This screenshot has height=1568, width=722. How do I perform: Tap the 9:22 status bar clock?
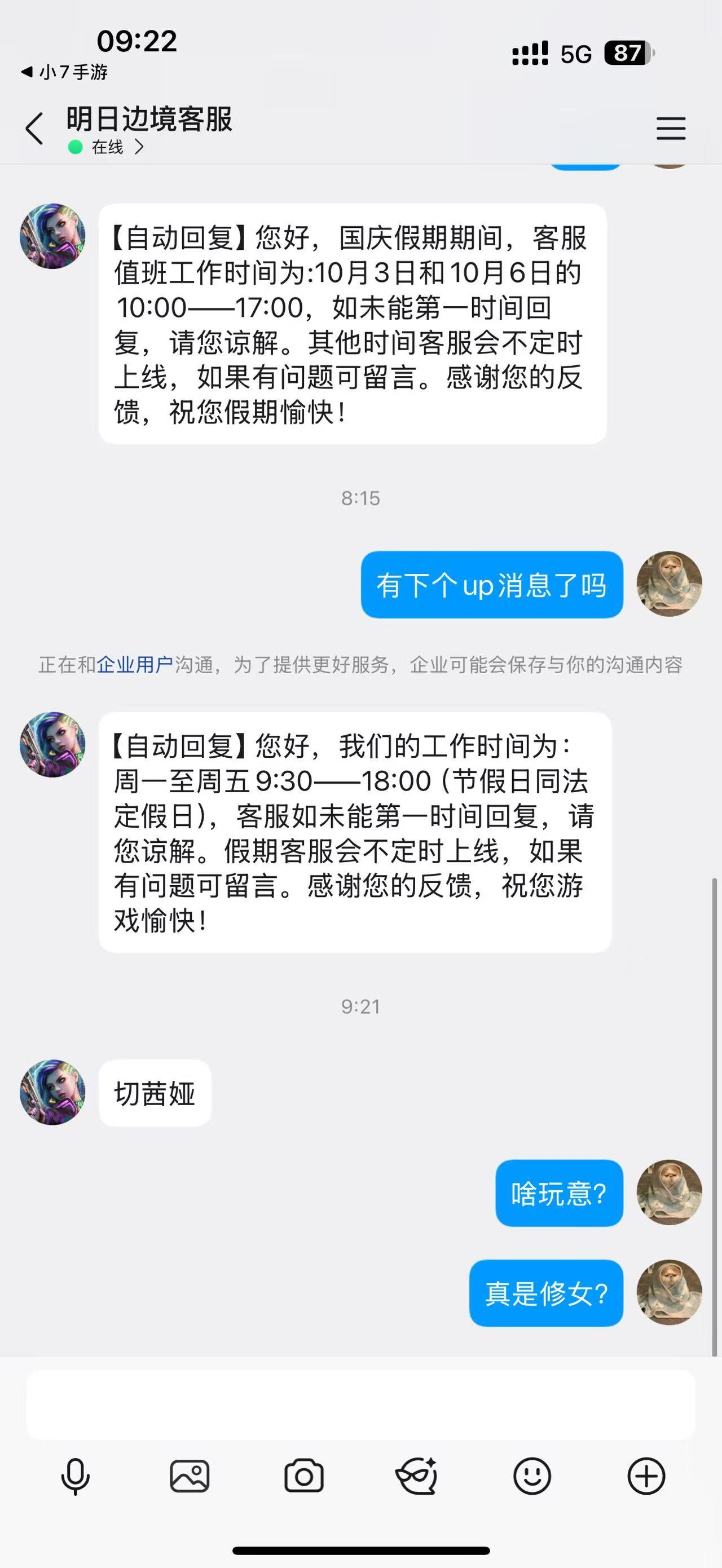[x=139, y=41]
